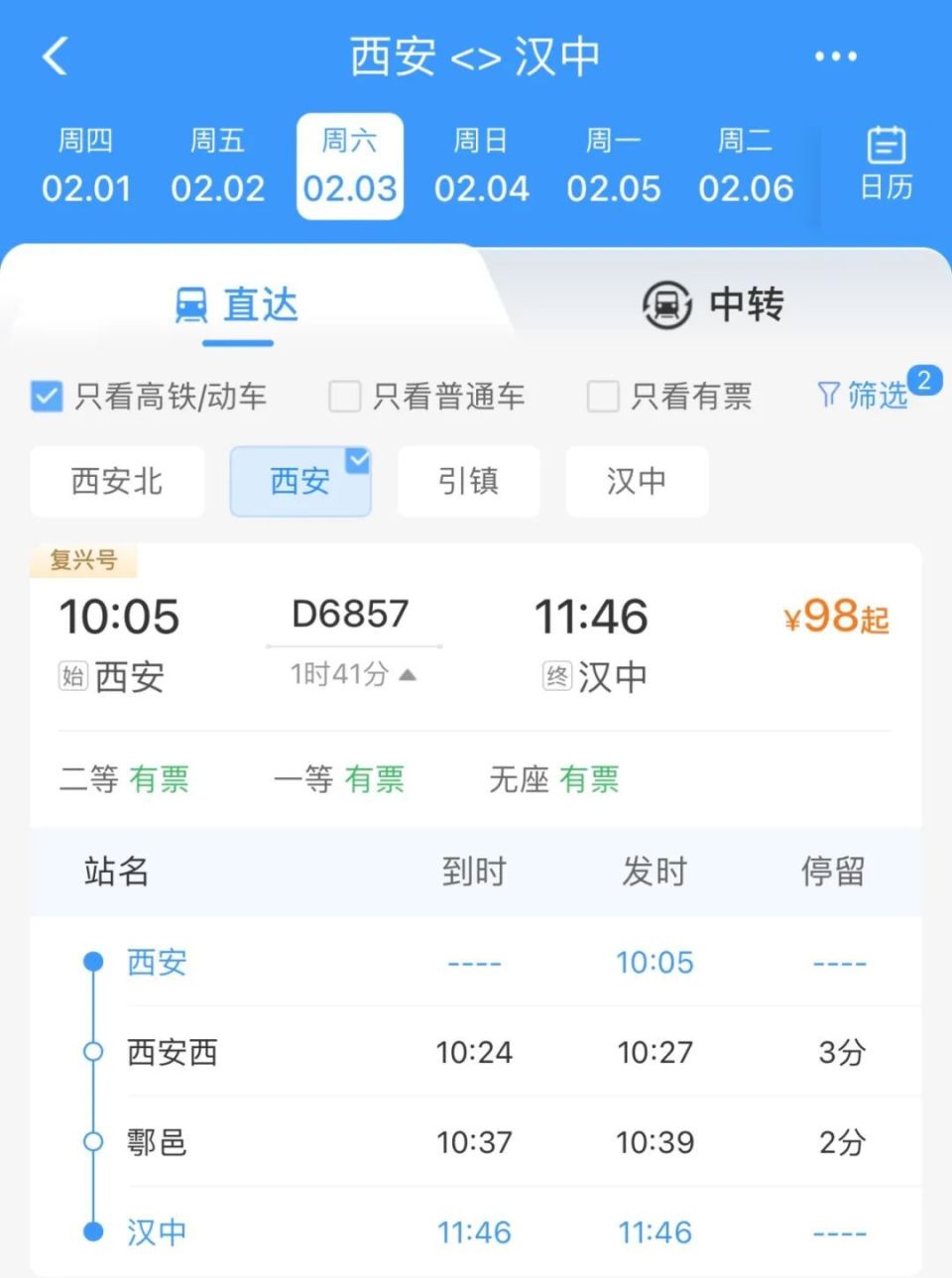Select date 02.04 周日

[x=483, y=167]
